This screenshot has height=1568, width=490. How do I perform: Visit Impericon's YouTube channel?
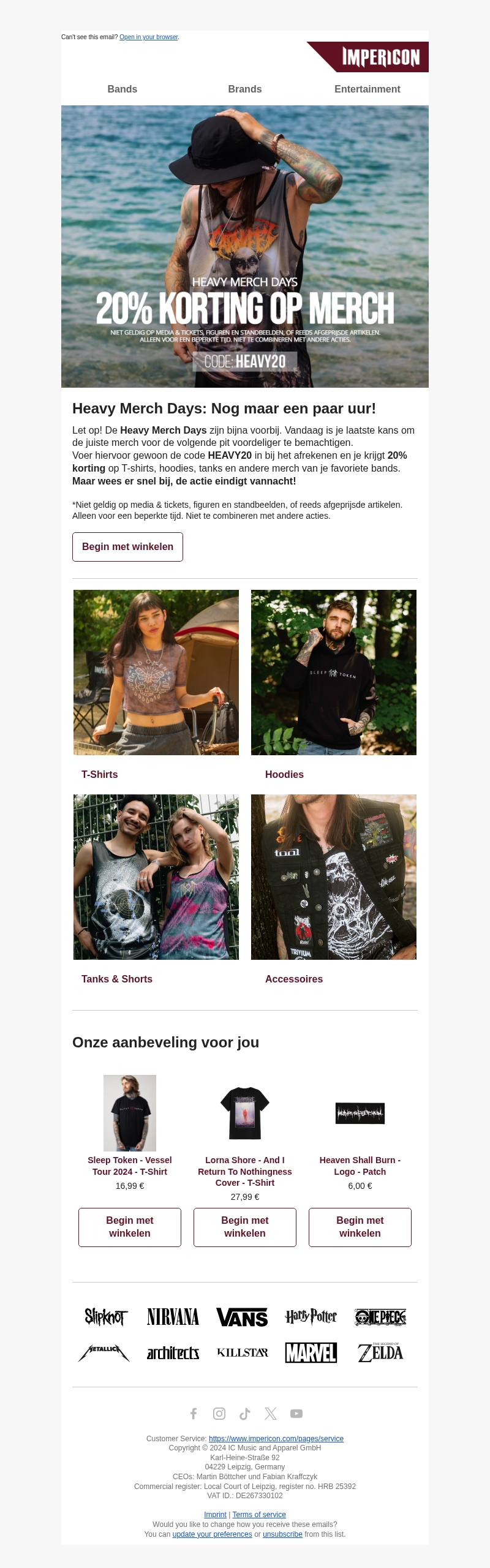[x=296, y=1414]
